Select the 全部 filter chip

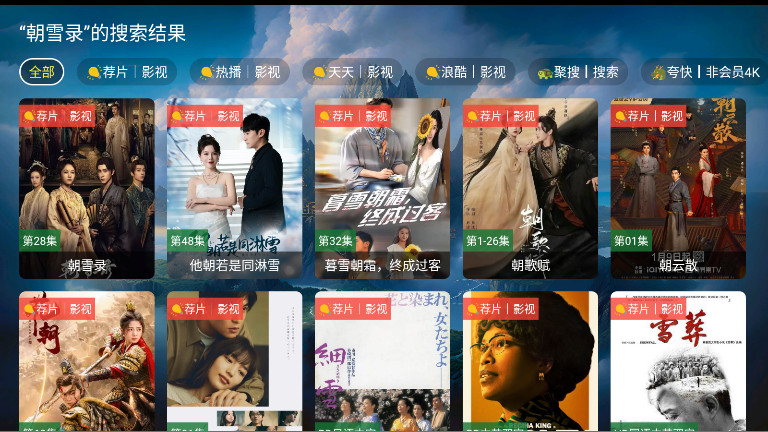41,72
